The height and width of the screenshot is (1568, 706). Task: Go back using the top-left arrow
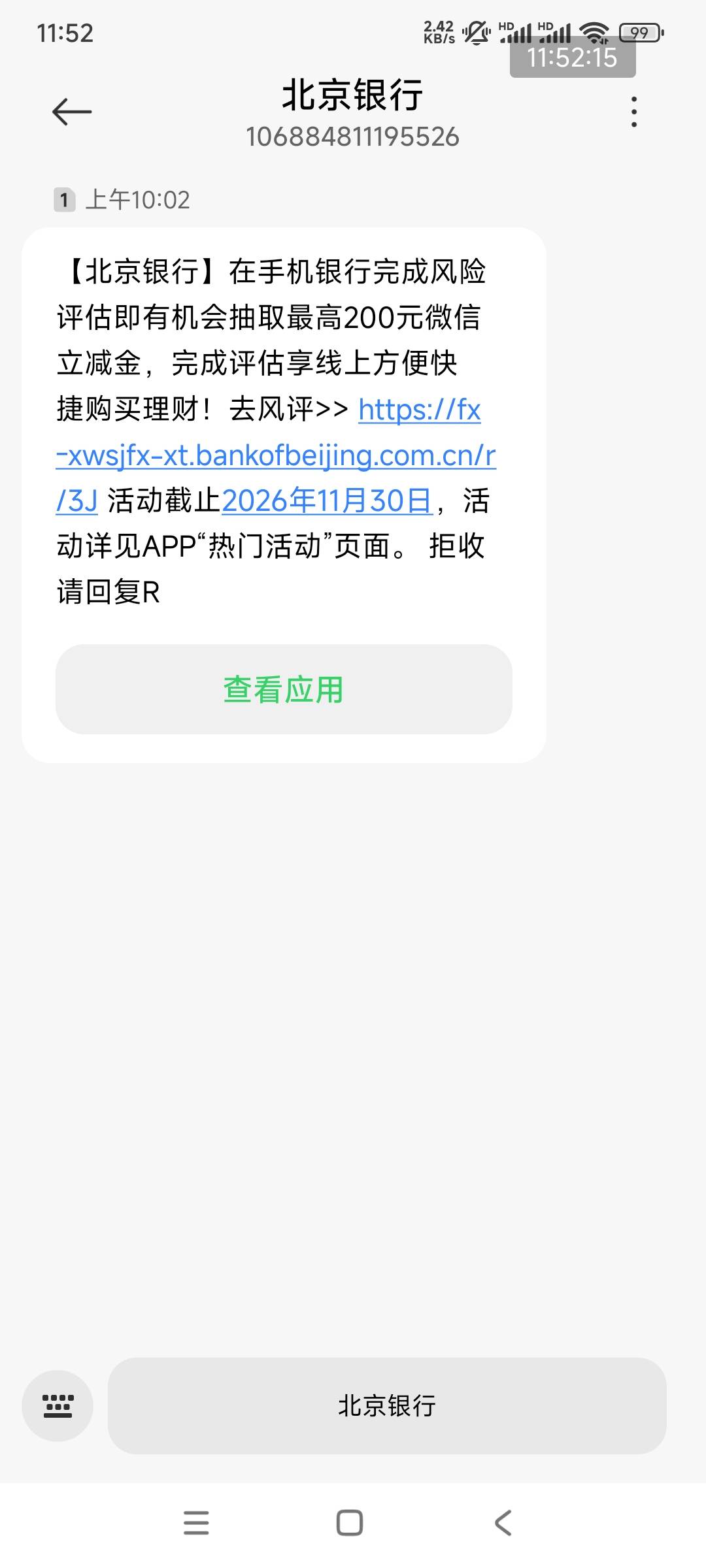(x=72, y=112)
